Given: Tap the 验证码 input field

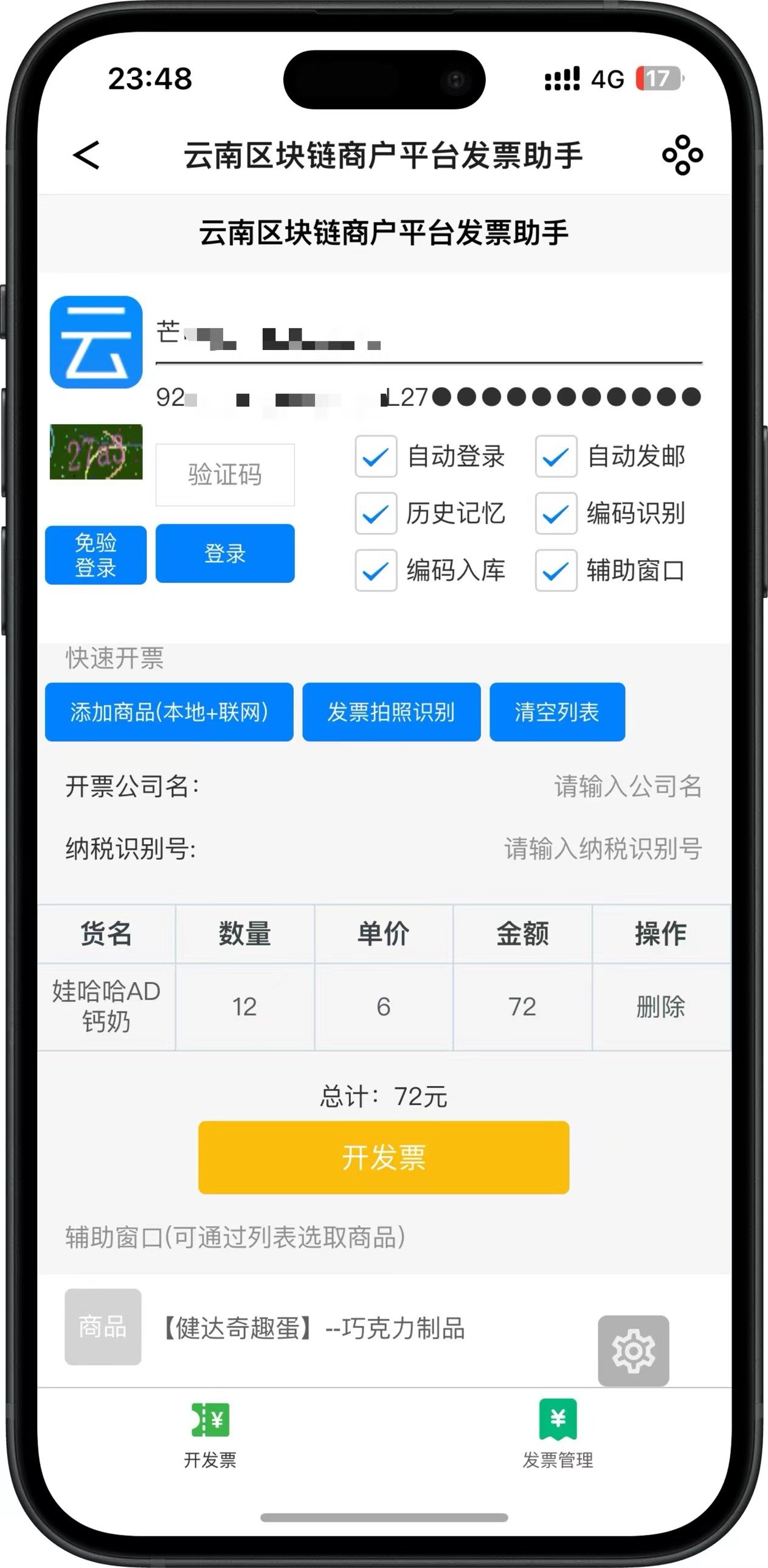Looking at the screenshot, I should 225,475.
